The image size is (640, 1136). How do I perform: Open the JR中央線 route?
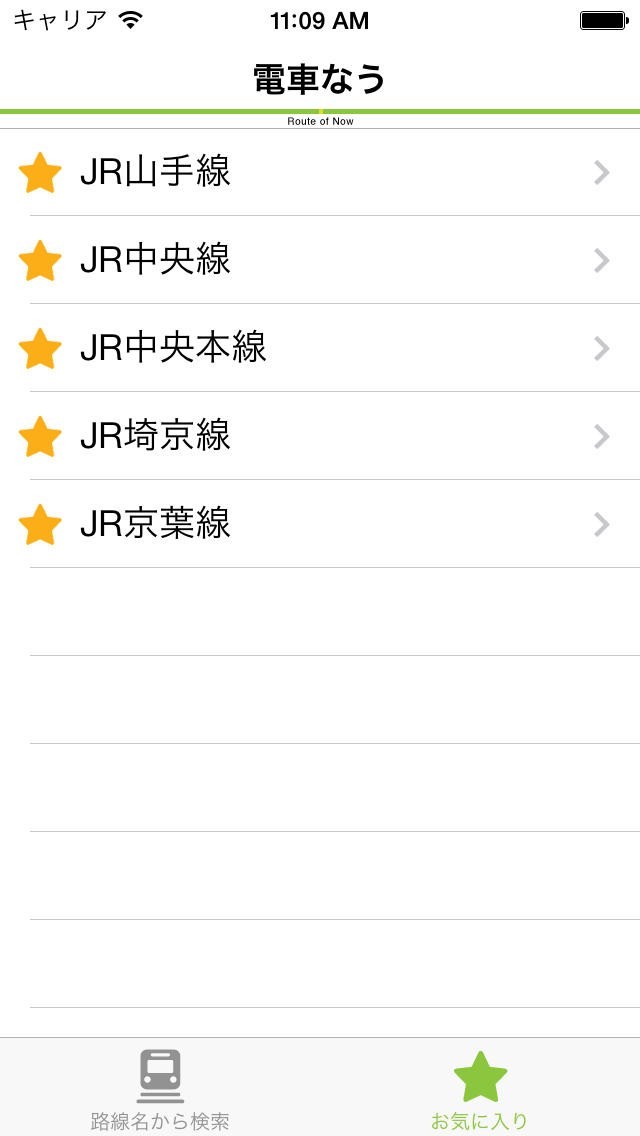point(320,260)
